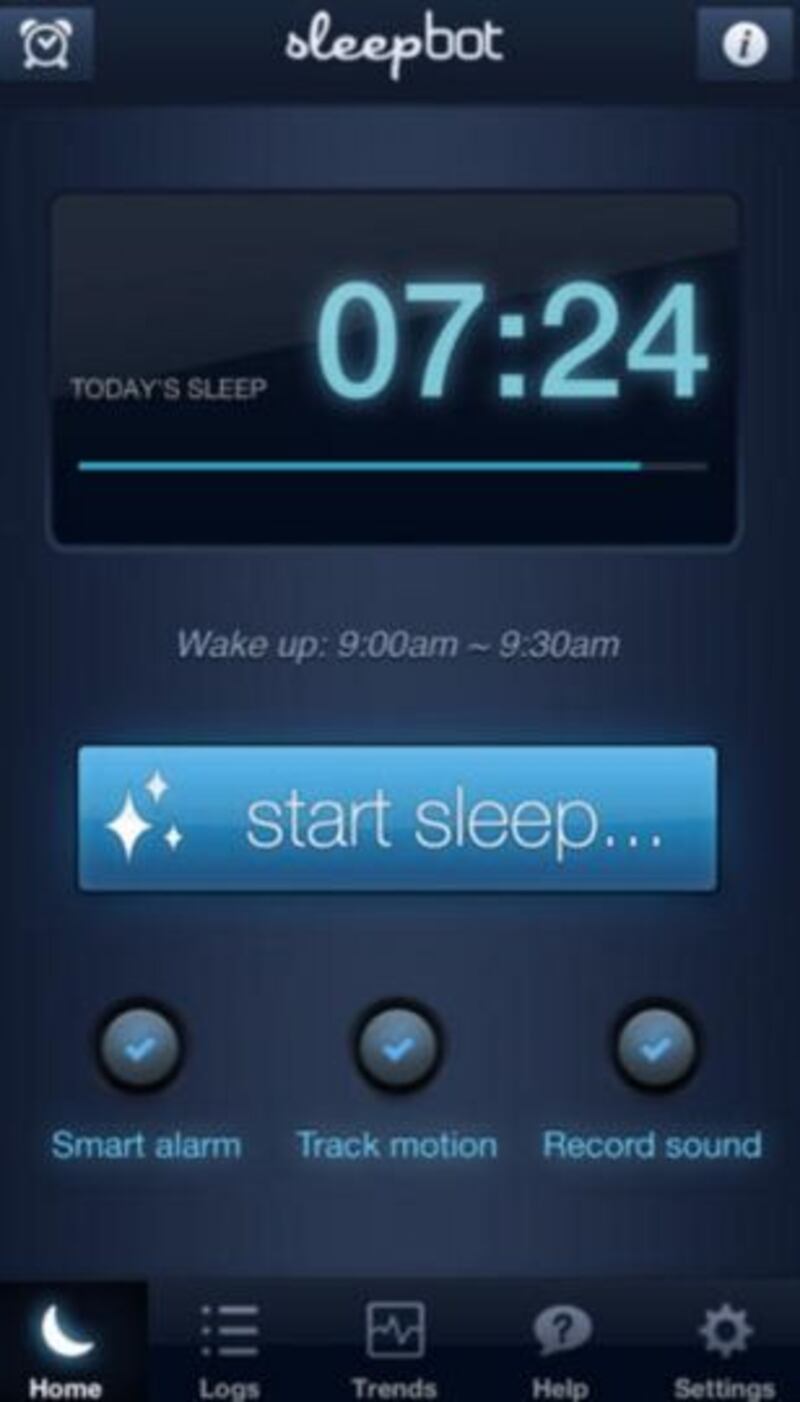Uncheck Record sound
800x1402 pixels.
tap(656, 1048)
